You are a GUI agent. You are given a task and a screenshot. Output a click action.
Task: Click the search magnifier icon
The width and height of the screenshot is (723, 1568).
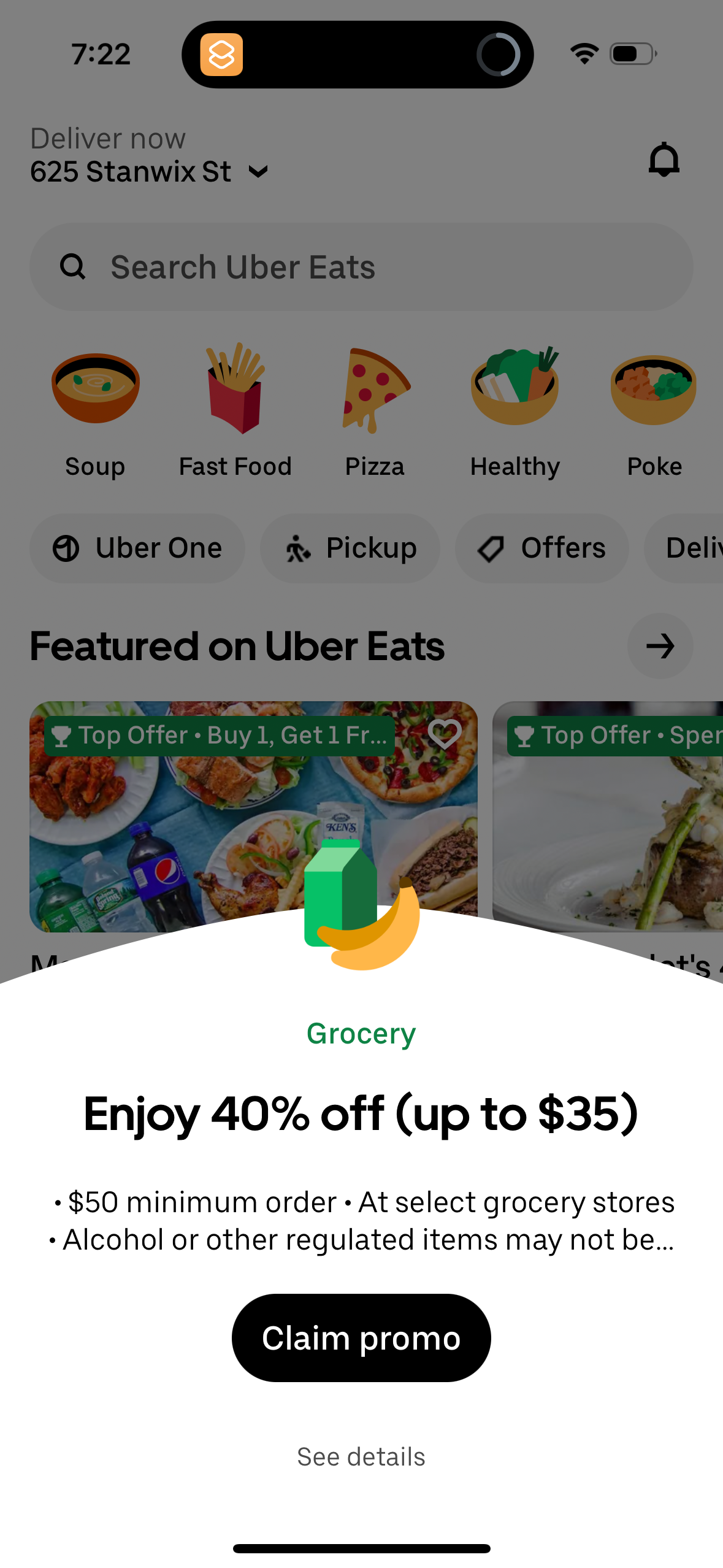[73, 266]
